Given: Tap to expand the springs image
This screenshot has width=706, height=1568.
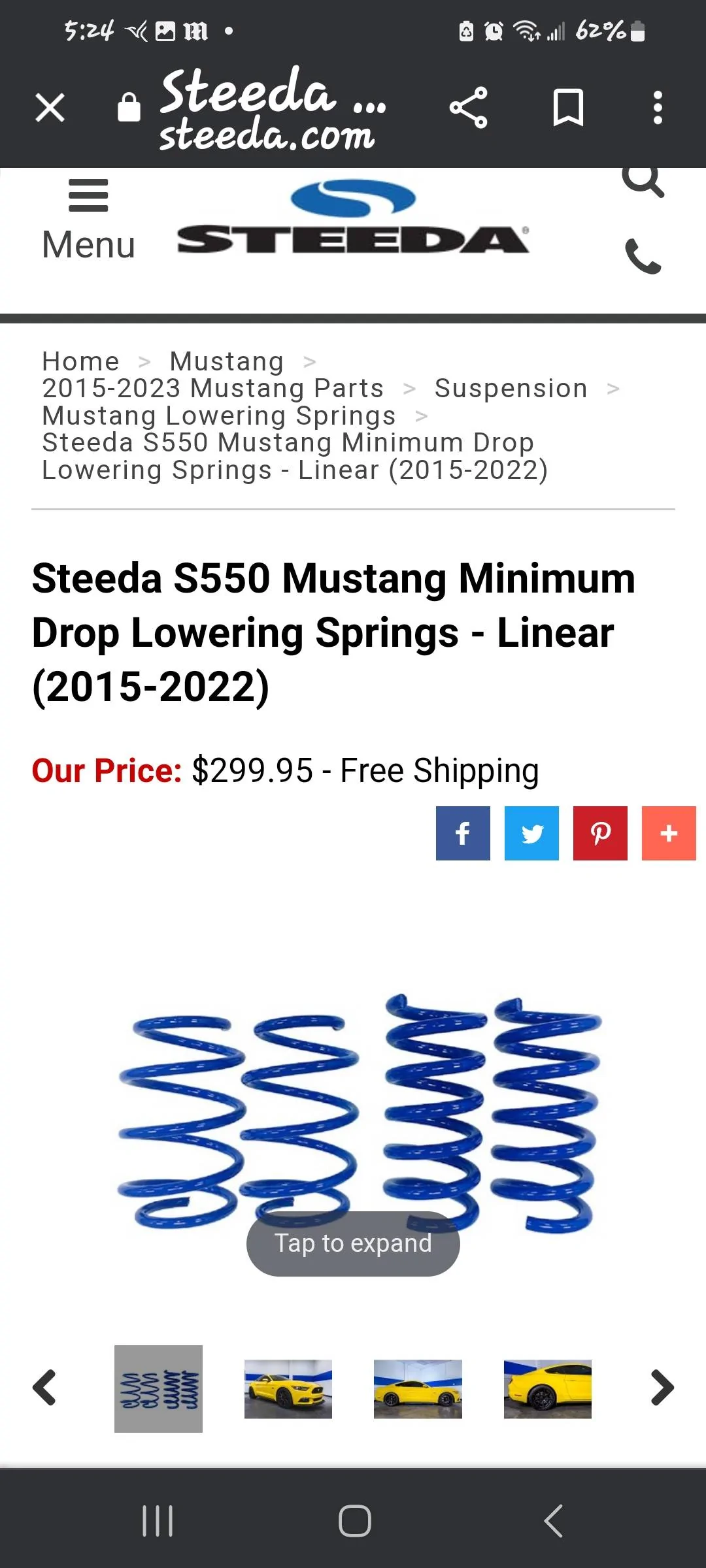Looking at the screenshot, I should click(353, 1243).
